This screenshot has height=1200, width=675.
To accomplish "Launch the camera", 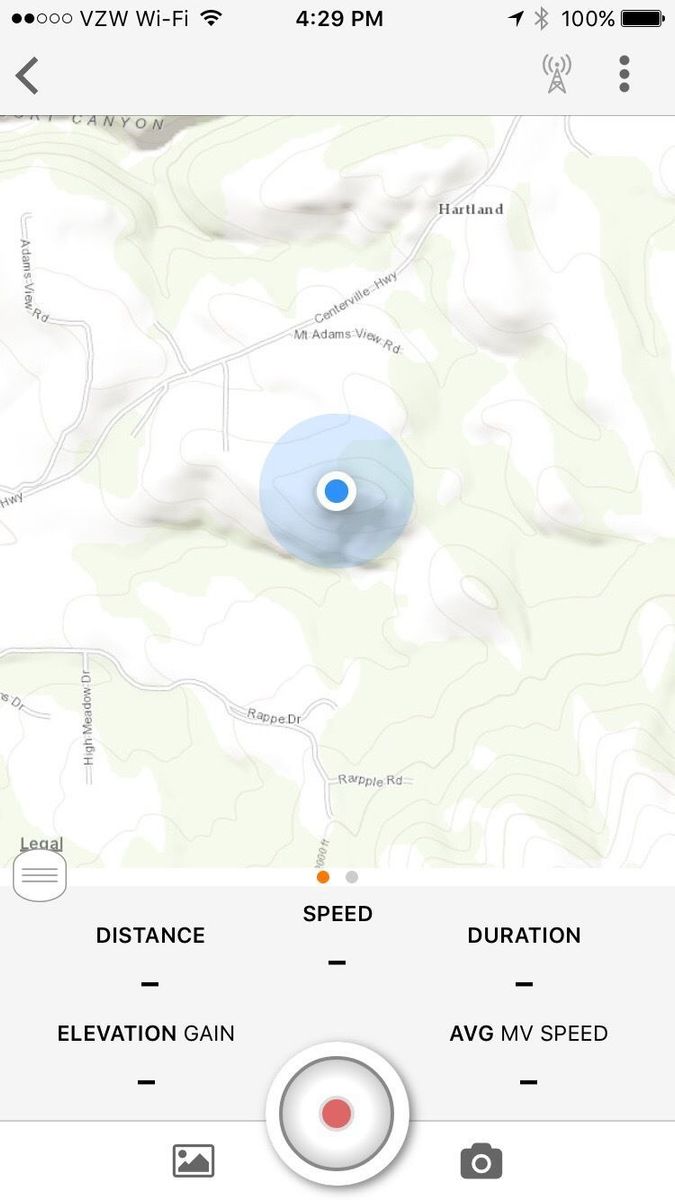I will pyautogui.click(x=481, y=1161).
